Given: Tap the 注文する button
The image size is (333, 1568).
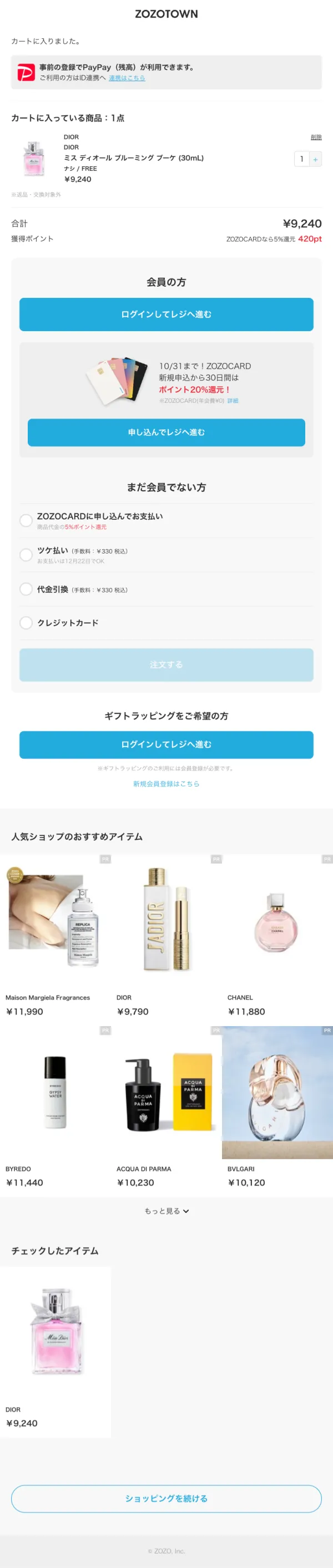Looking at the screenshot, I should (166, 664).
